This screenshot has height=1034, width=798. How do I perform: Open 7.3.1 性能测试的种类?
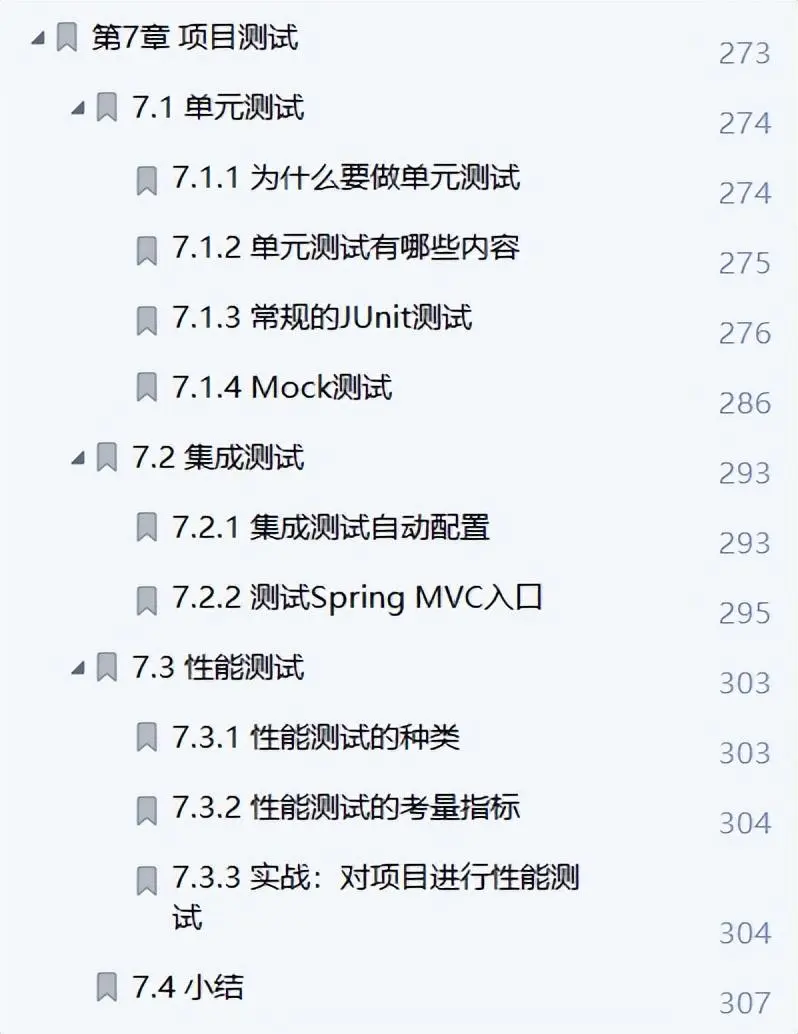tap(315, 737)
